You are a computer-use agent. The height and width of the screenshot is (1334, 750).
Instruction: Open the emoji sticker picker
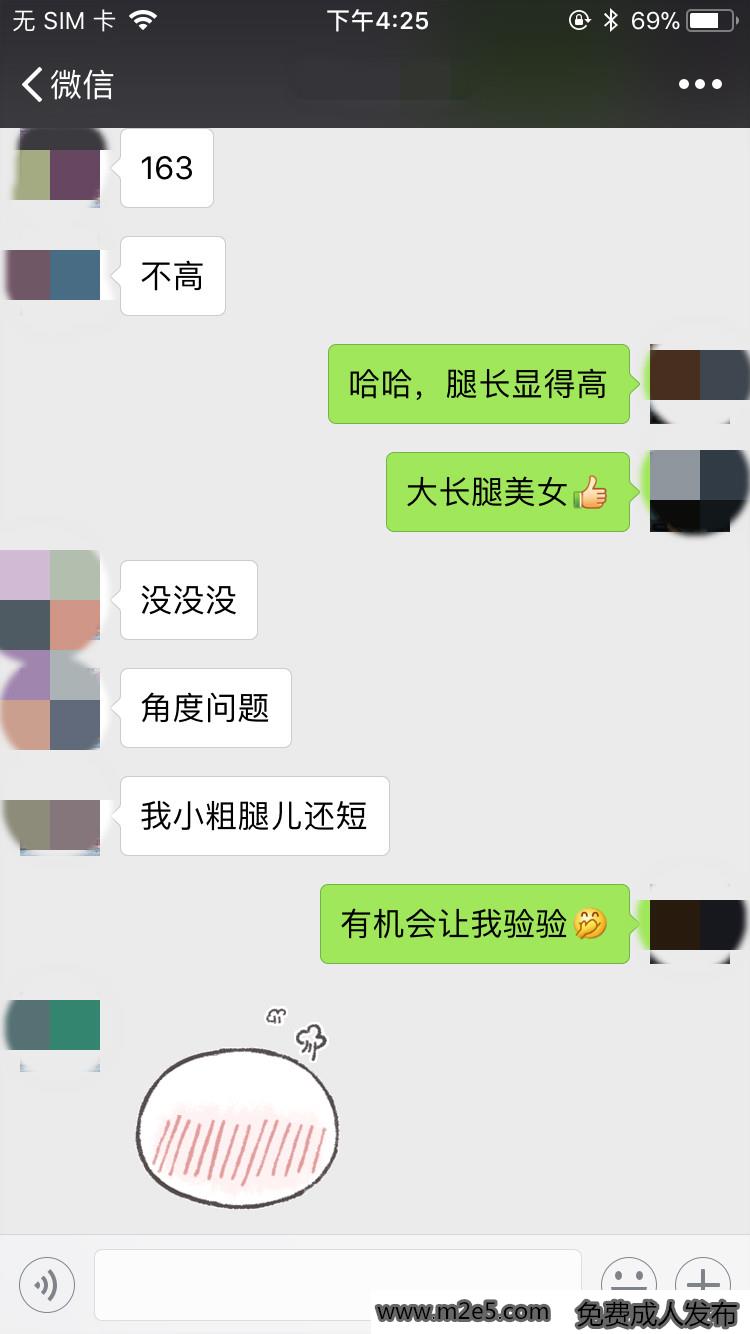[628, 1283]
